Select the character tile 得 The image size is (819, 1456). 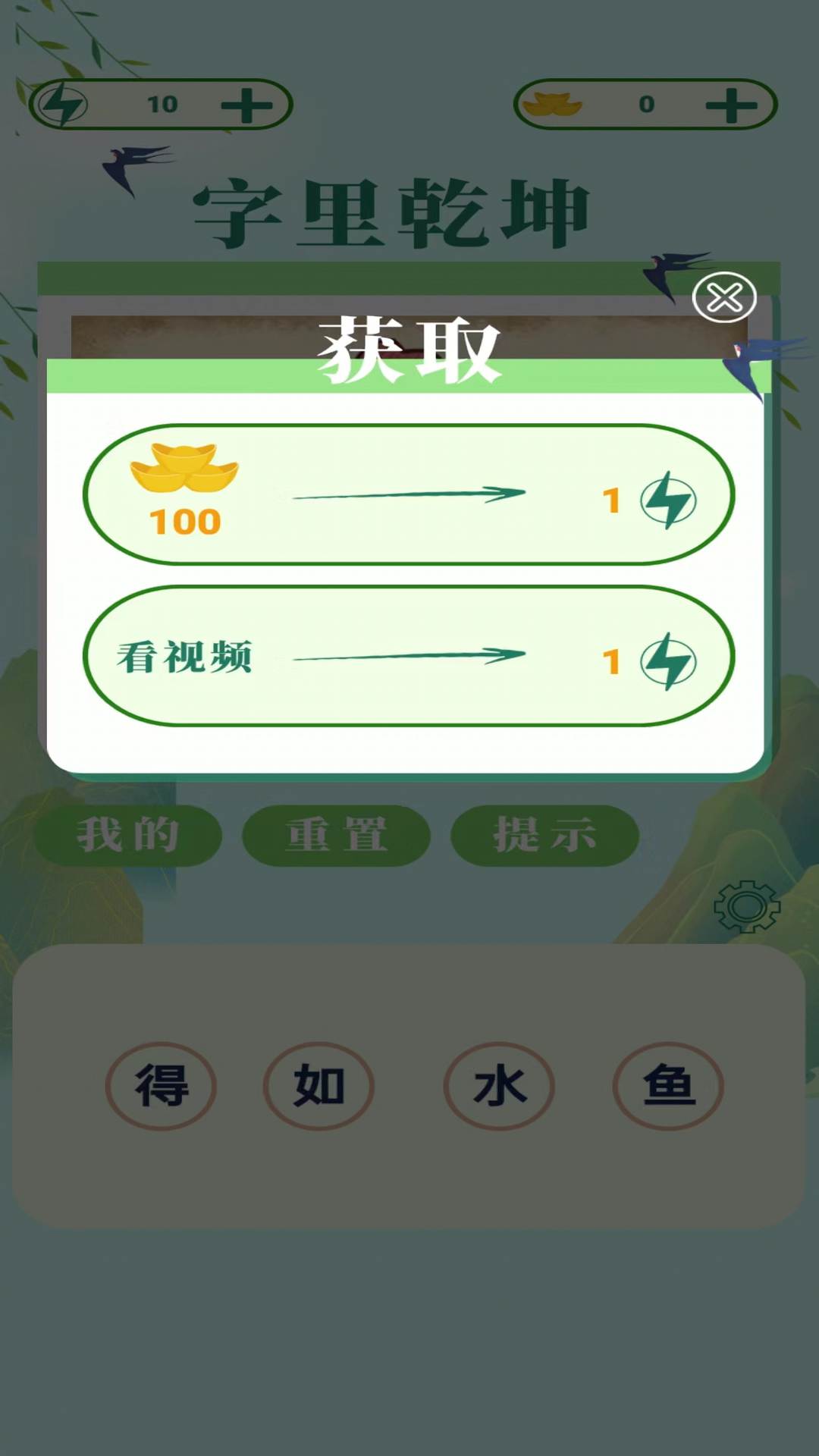161,1085
